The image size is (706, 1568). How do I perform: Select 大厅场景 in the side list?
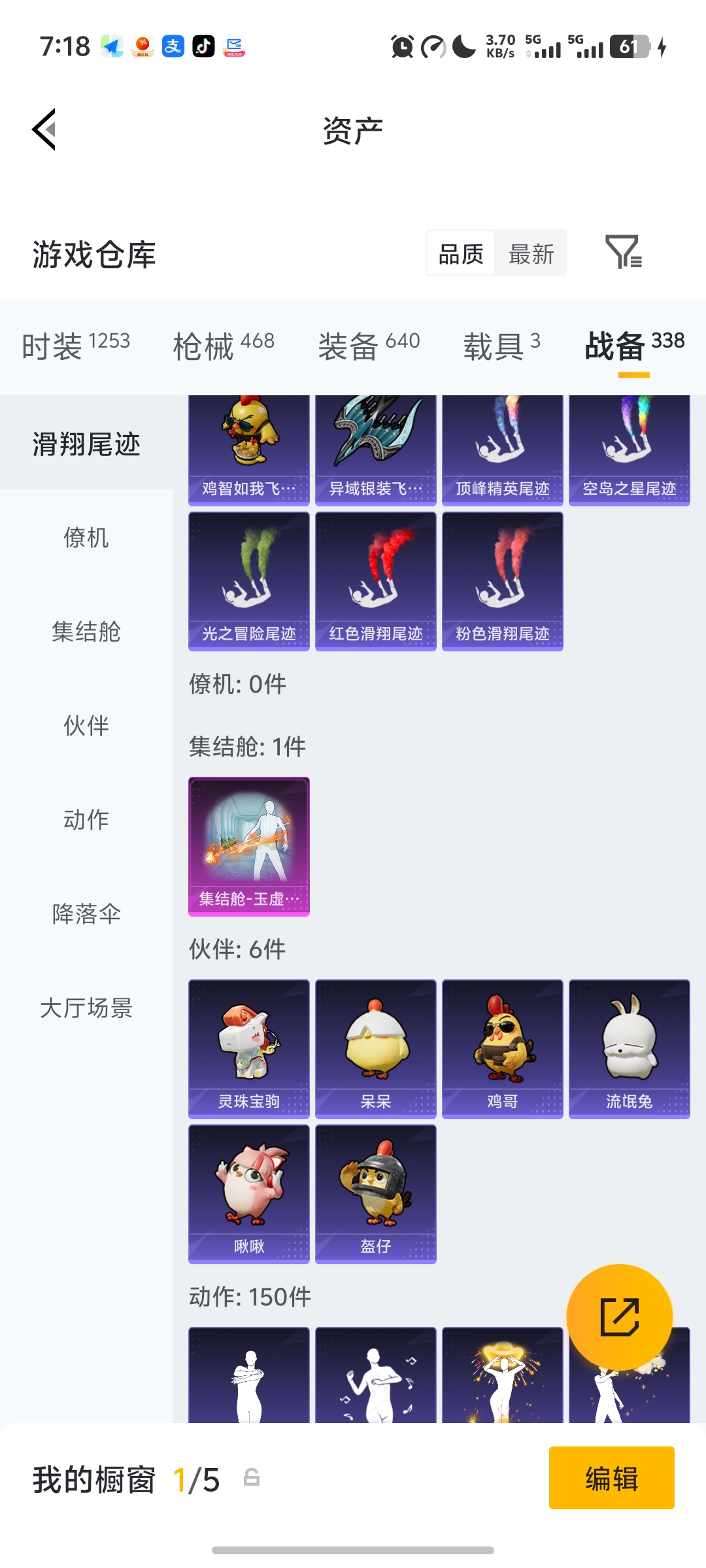point(86,1008)
